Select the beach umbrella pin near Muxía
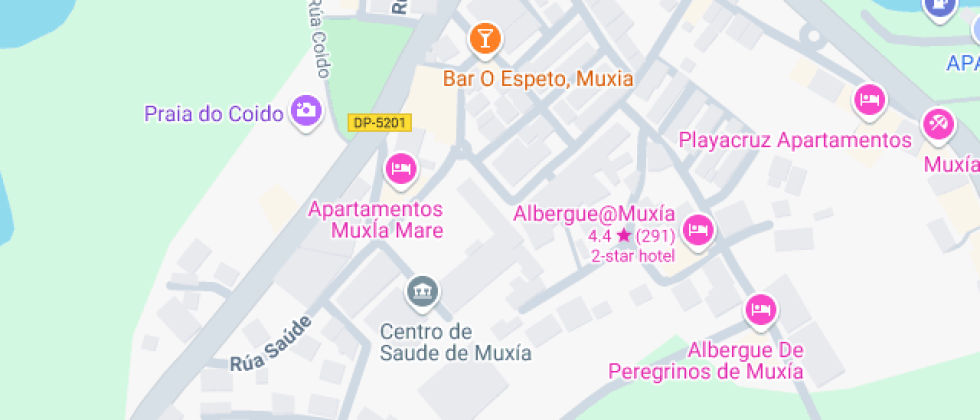 click(x=939, y=124)
